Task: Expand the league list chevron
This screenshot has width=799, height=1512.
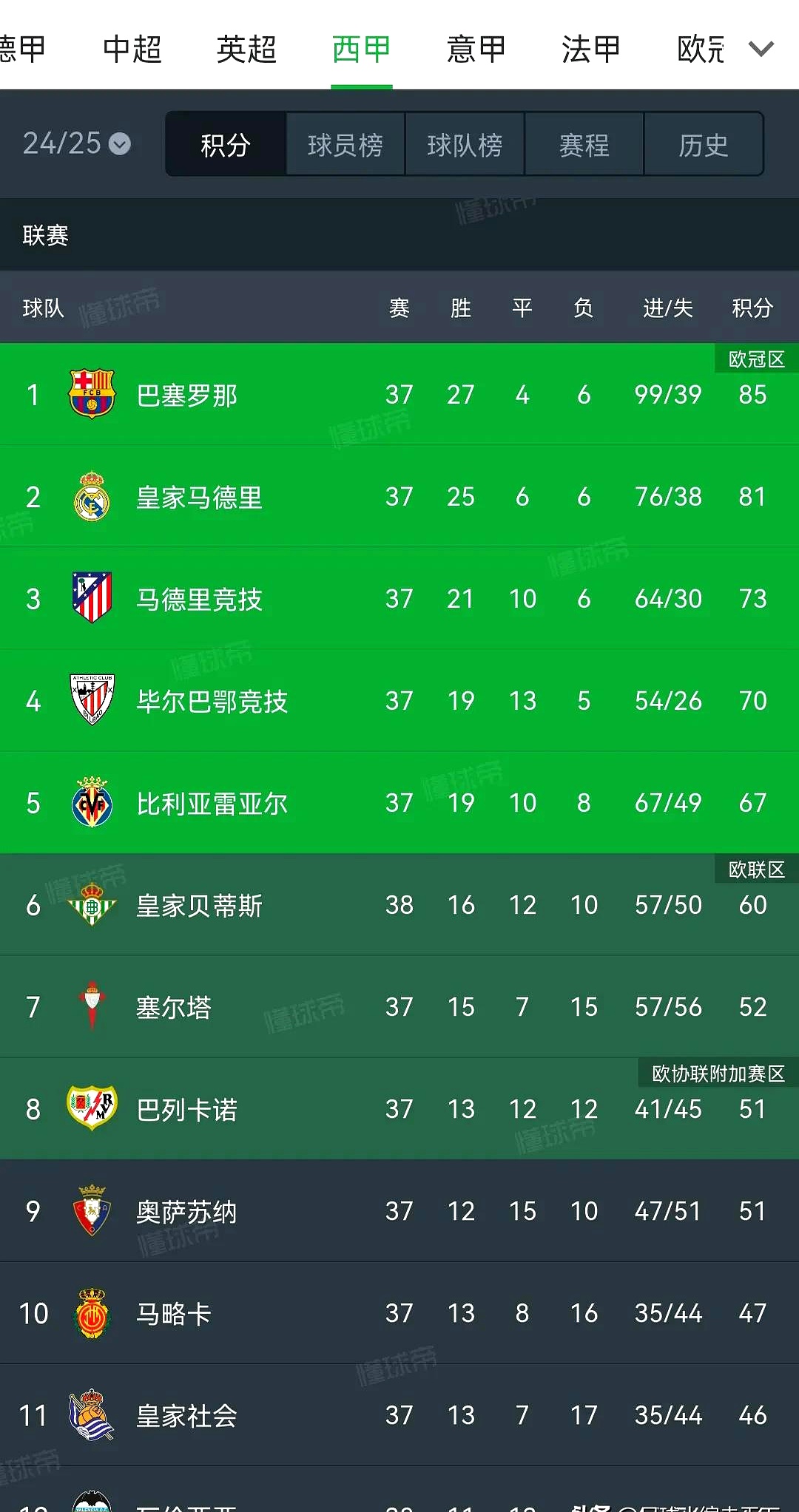Action: pos(761,50)
